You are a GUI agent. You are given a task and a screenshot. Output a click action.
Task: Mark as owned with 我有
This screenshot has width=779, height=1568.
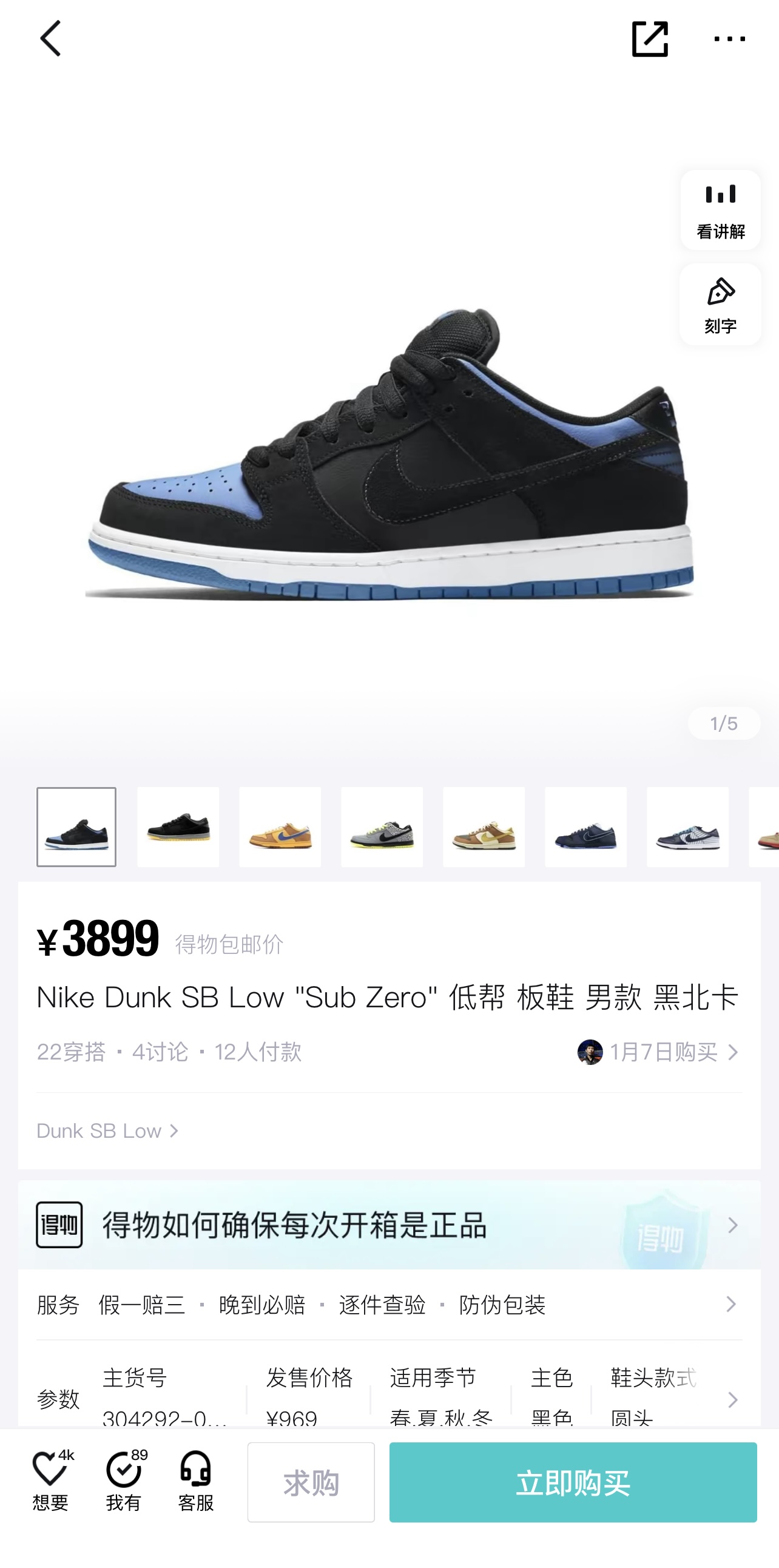125,1482
